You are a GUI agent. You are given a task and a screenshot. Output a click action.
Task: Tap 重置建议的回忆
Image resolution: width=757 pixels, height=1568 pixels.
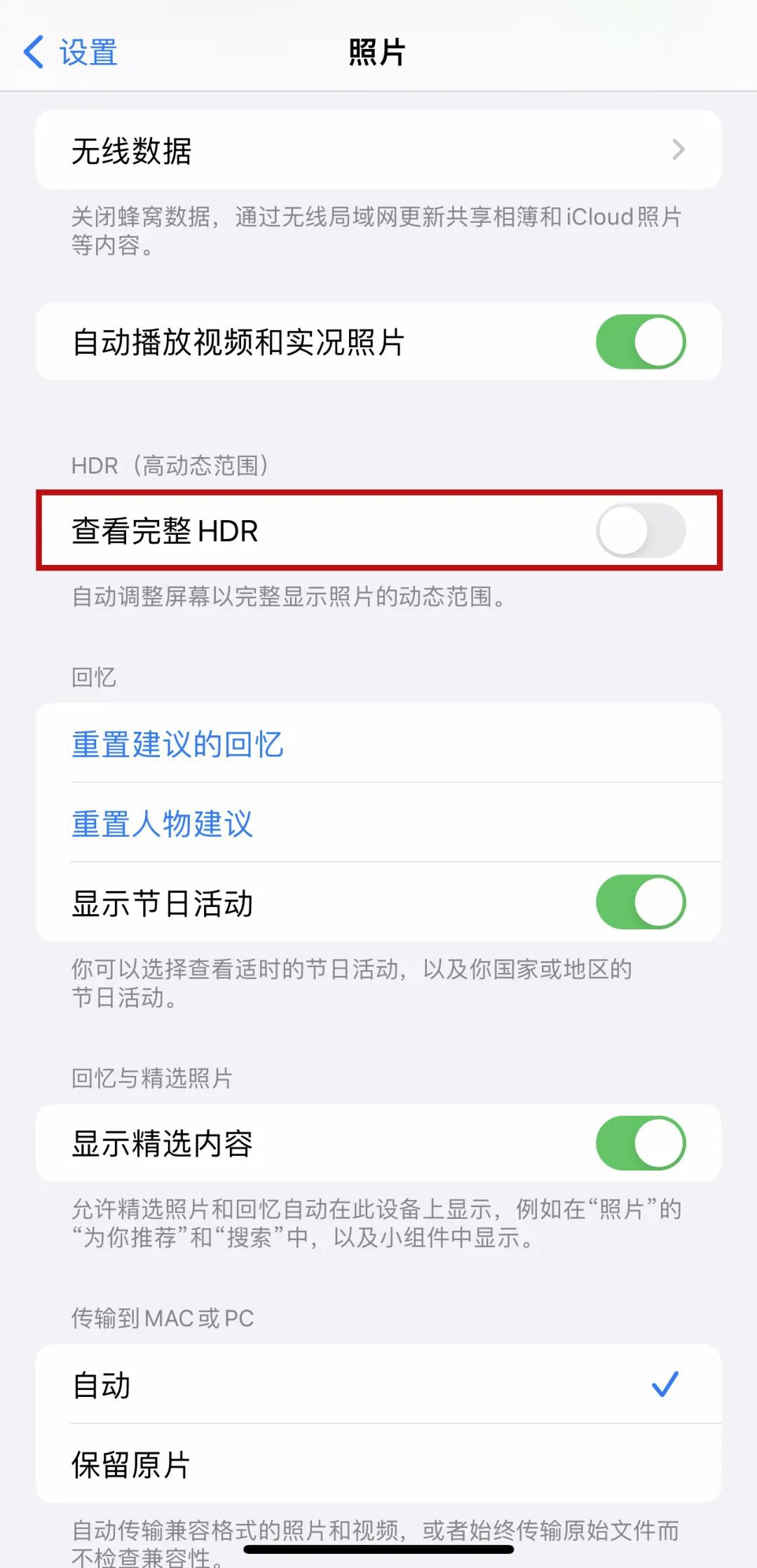[177, 744]
